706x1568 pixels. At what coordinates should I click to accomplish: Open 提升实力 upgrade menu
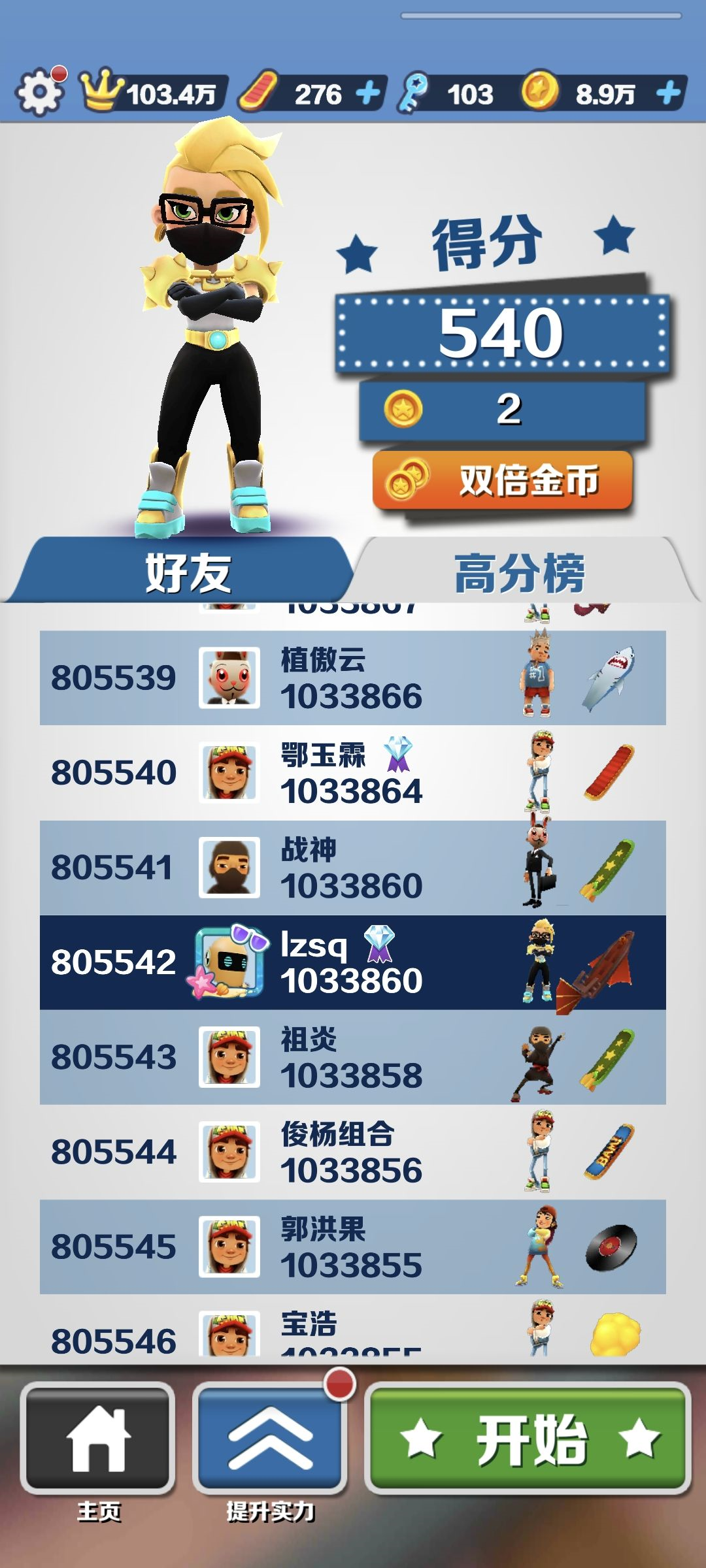(269, 1439)
